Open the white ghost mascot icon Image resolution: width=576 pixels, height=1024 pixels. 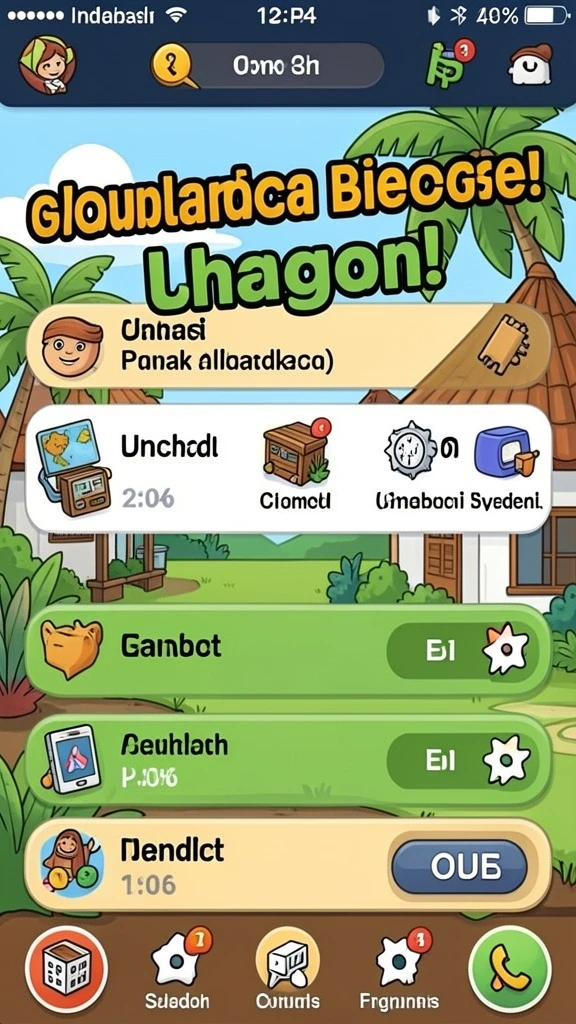[x=529, y=65]
